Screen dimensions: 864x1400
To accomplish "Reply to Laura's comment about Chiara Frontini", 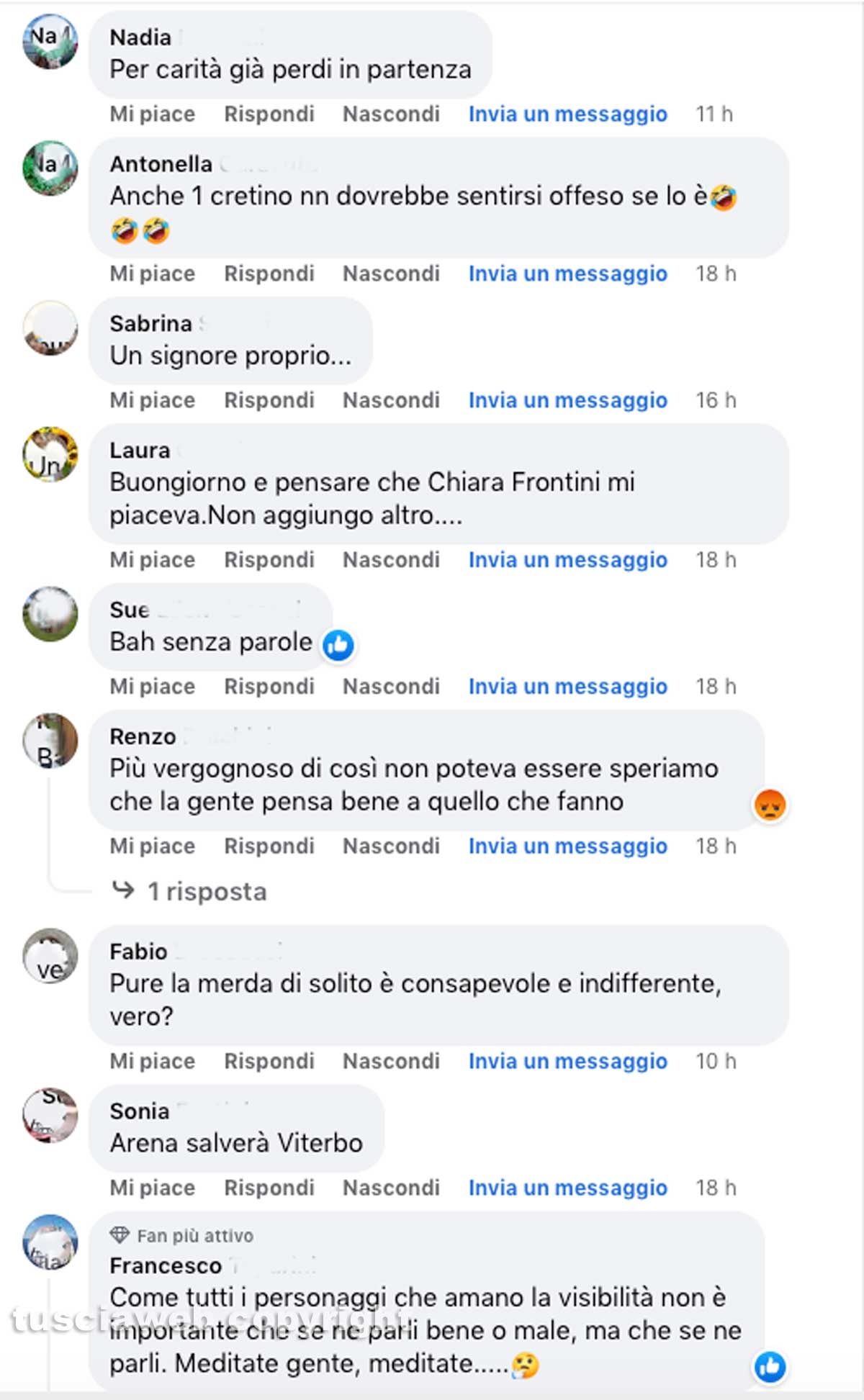I will tap(269, 560).
